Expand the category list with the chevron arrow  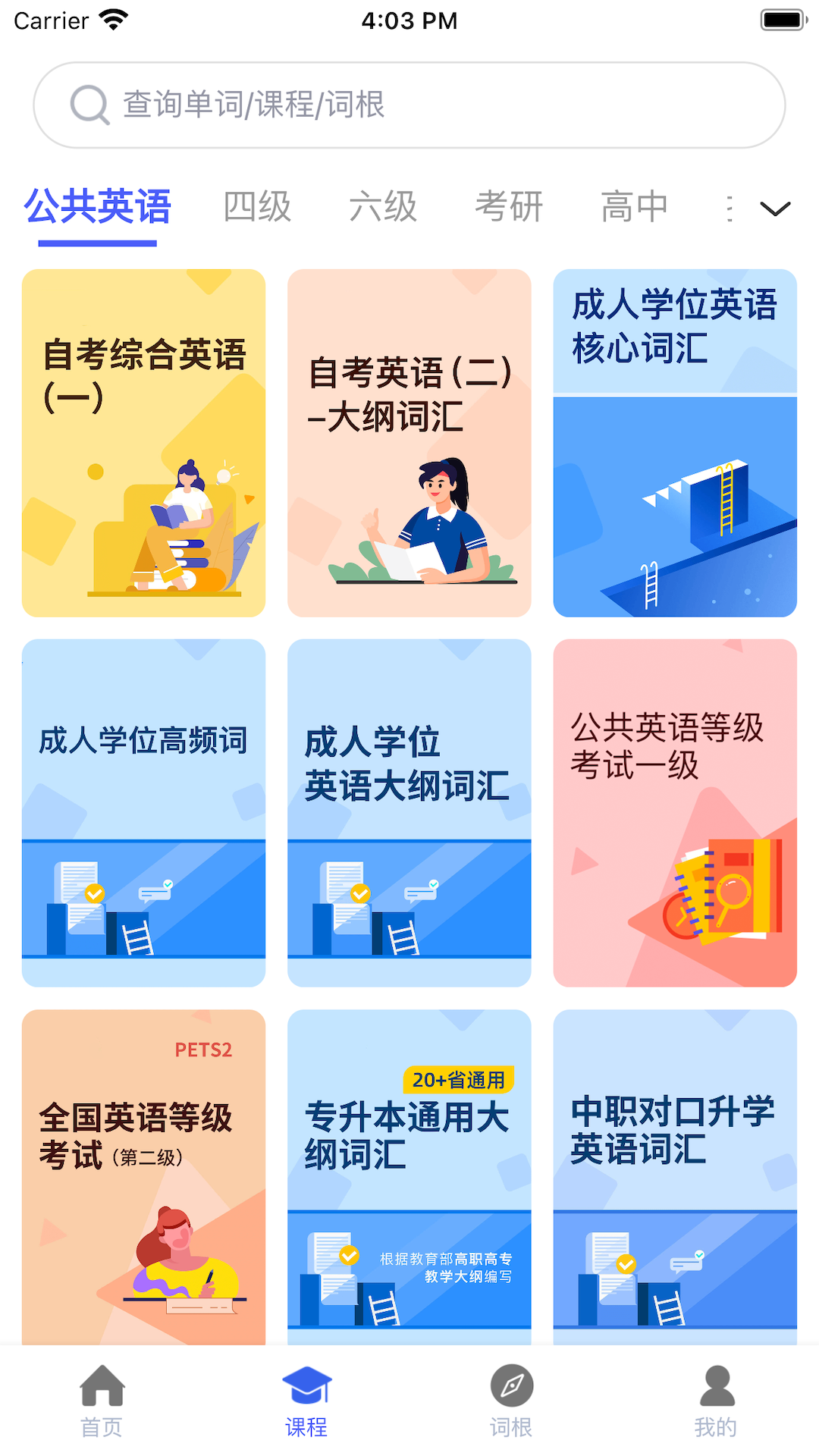pos(774,209)
